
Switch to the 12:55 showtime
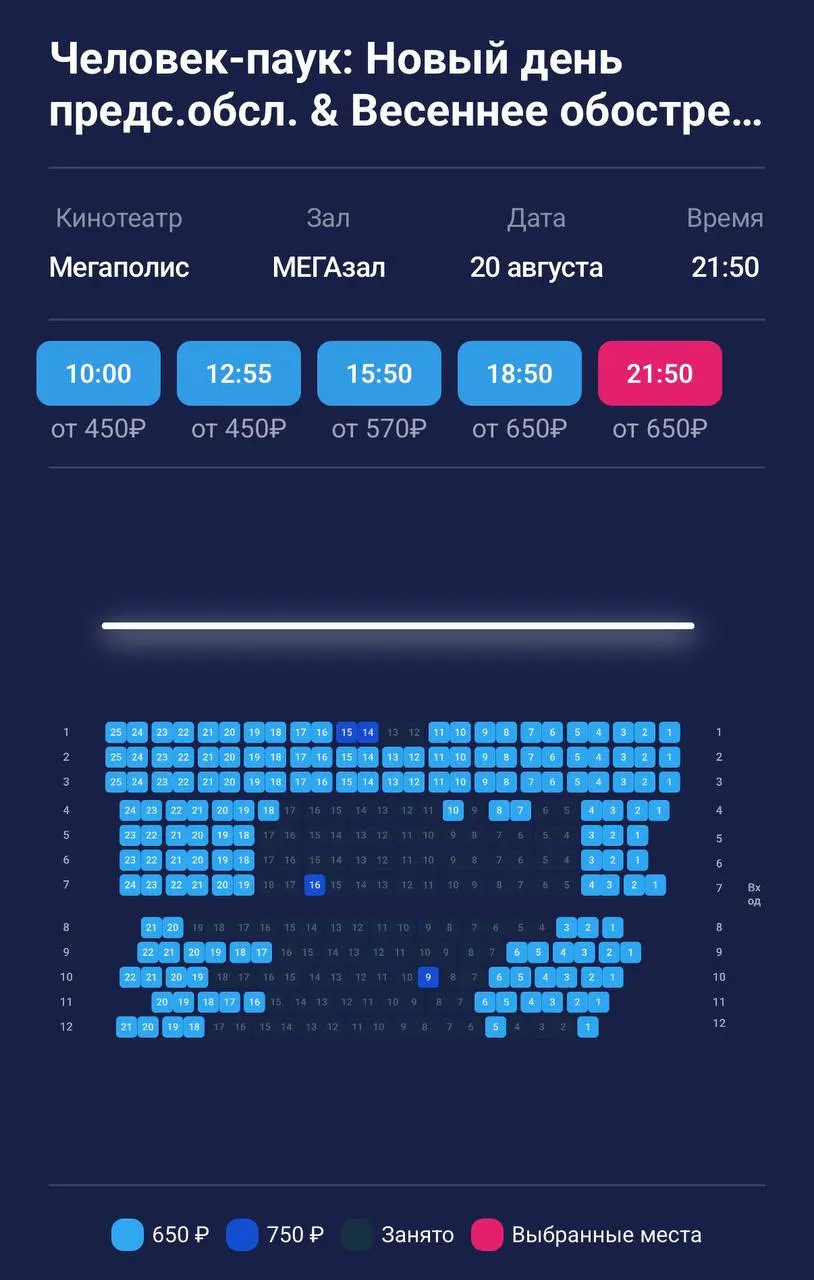tap(239, 373)
